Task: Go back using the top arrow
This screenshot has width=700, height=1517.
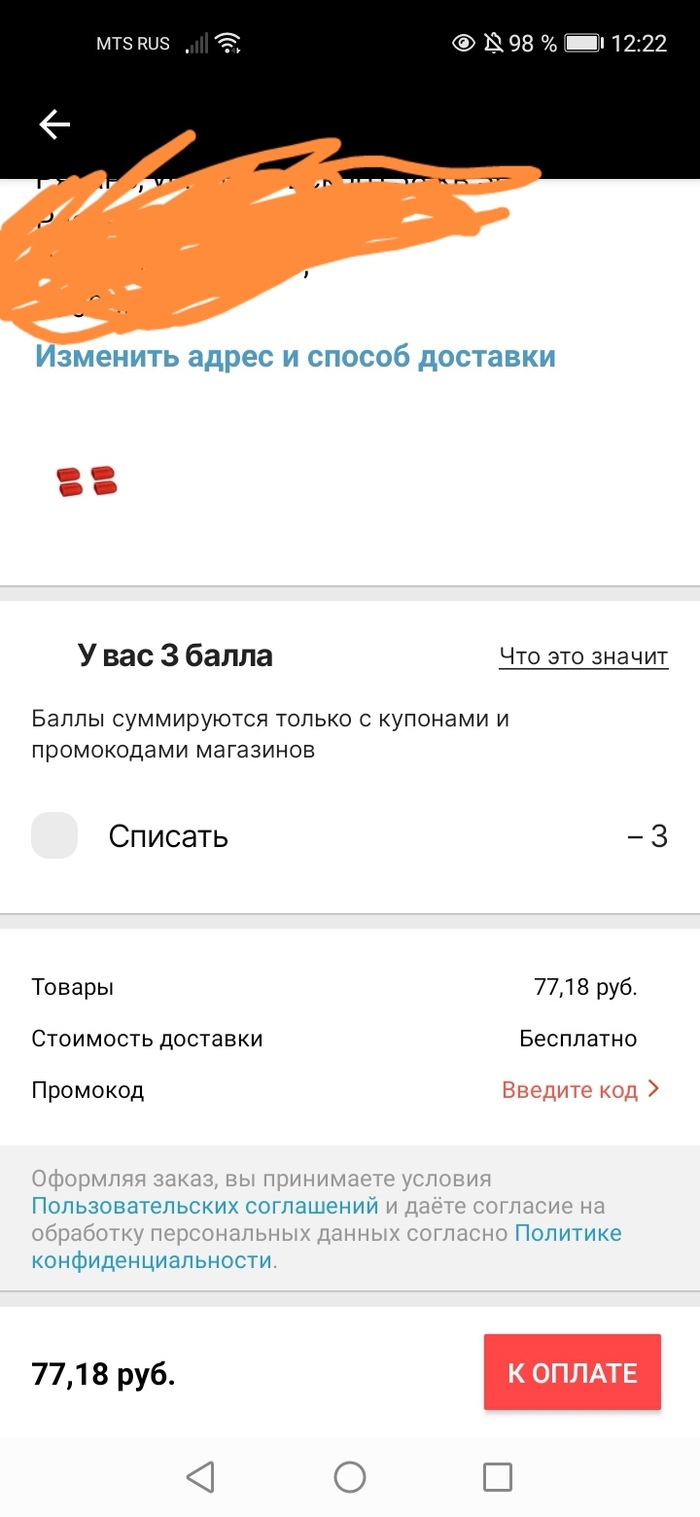Action: click(x=54, y=124)
